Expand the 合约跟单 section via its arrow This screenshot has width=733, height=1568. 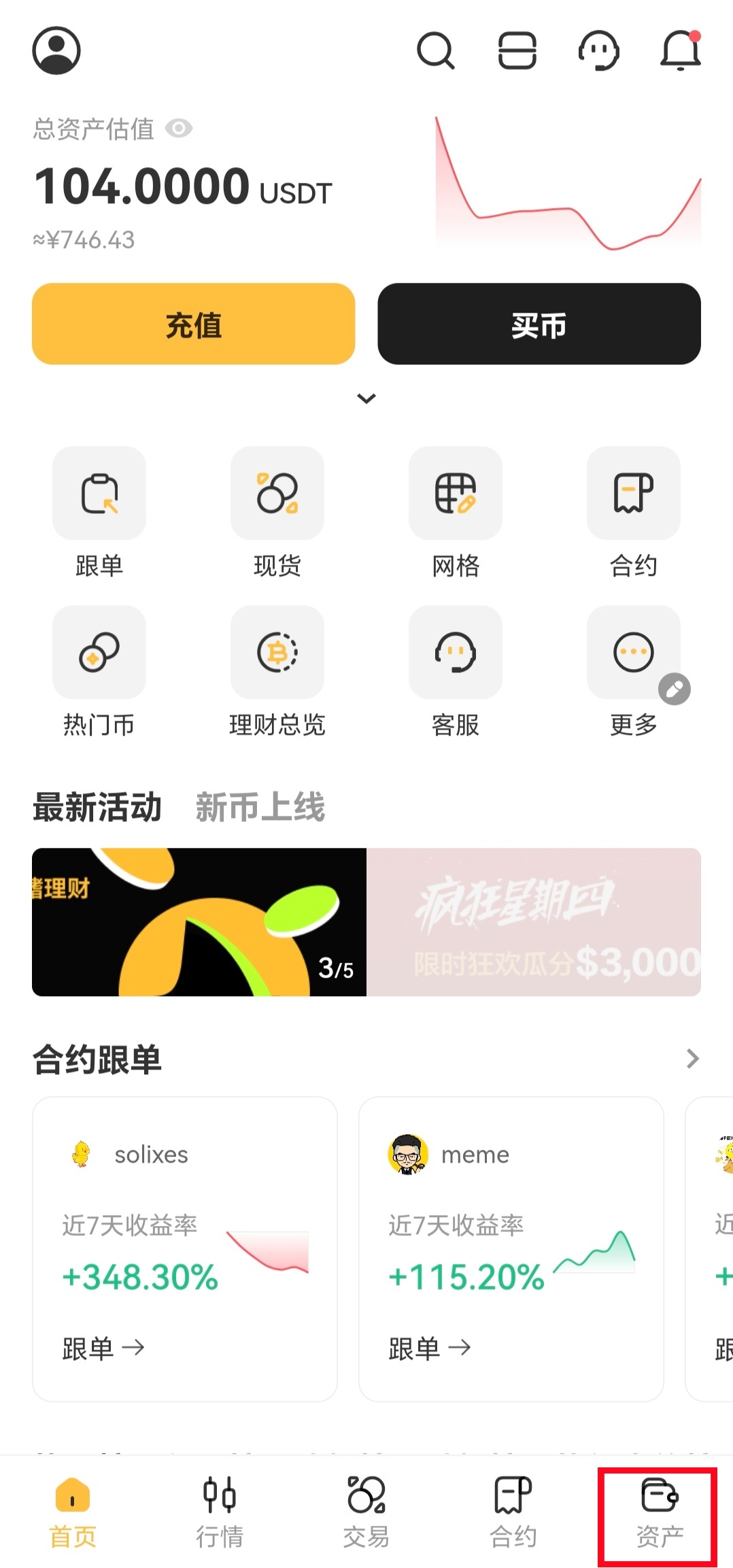point(692,1059)
